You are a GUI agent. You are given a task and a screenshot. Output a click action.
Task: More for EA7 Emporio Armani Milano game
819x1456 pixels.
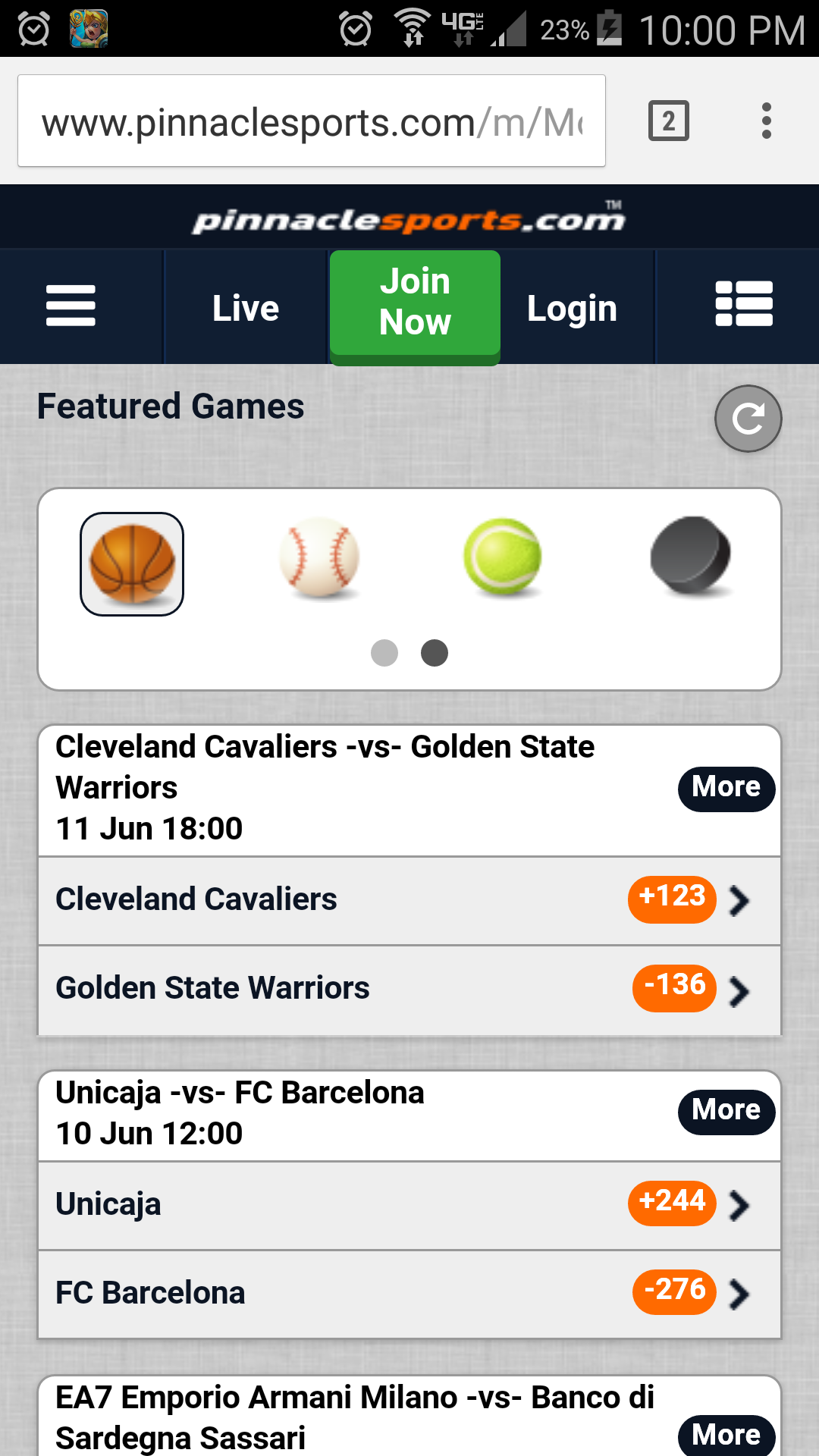726,1435
